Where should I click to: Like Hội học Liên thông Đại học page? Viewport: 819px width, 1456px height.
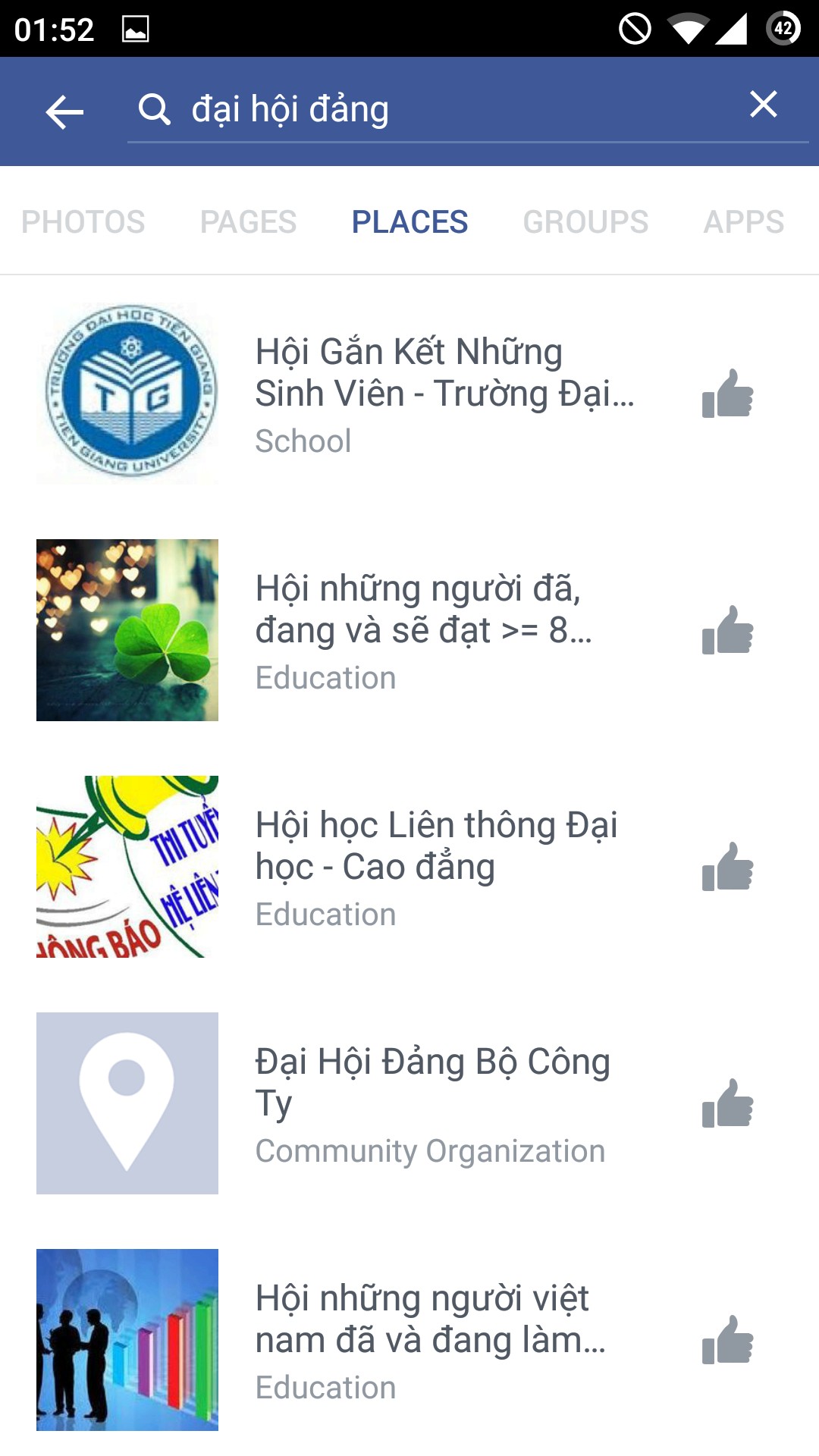coord(727,868)
